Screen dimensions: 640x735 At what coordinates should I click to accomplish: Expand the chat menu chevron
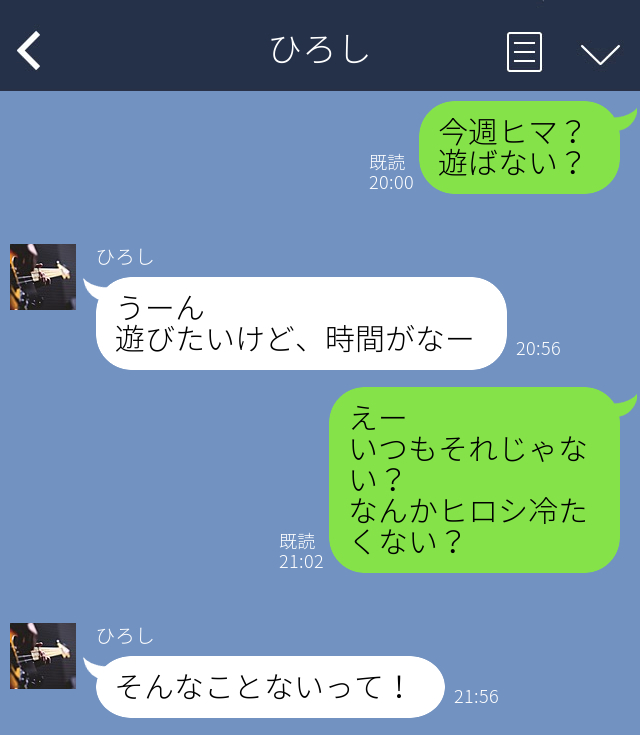[x=600, y=53]
